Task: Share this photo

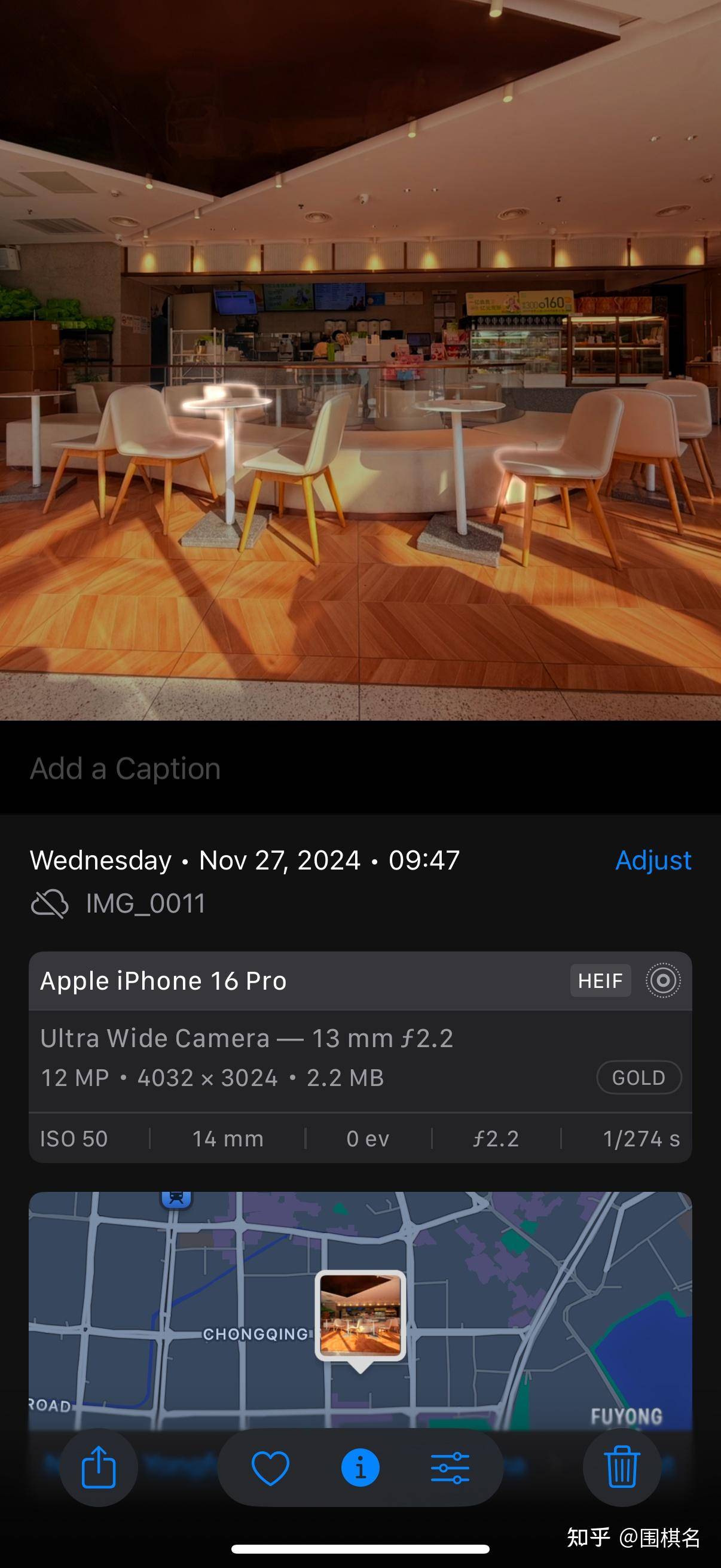Action: (x=99, y=1468)
